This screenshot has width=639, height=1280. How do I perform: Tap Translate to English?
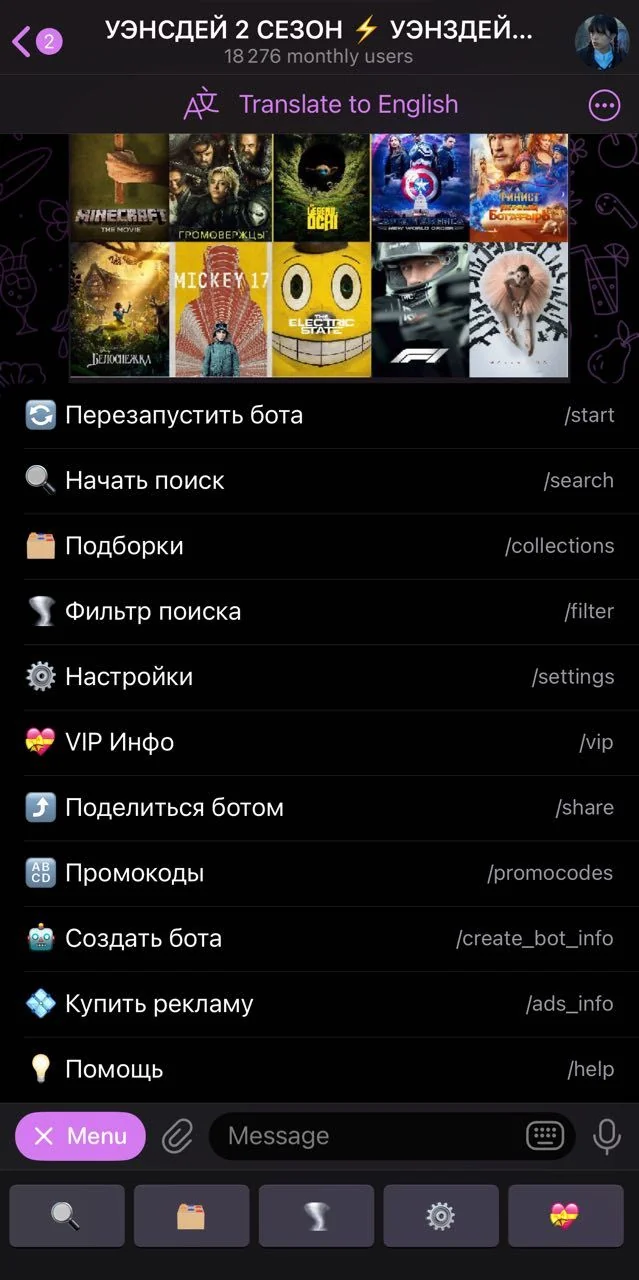(320, 104)
